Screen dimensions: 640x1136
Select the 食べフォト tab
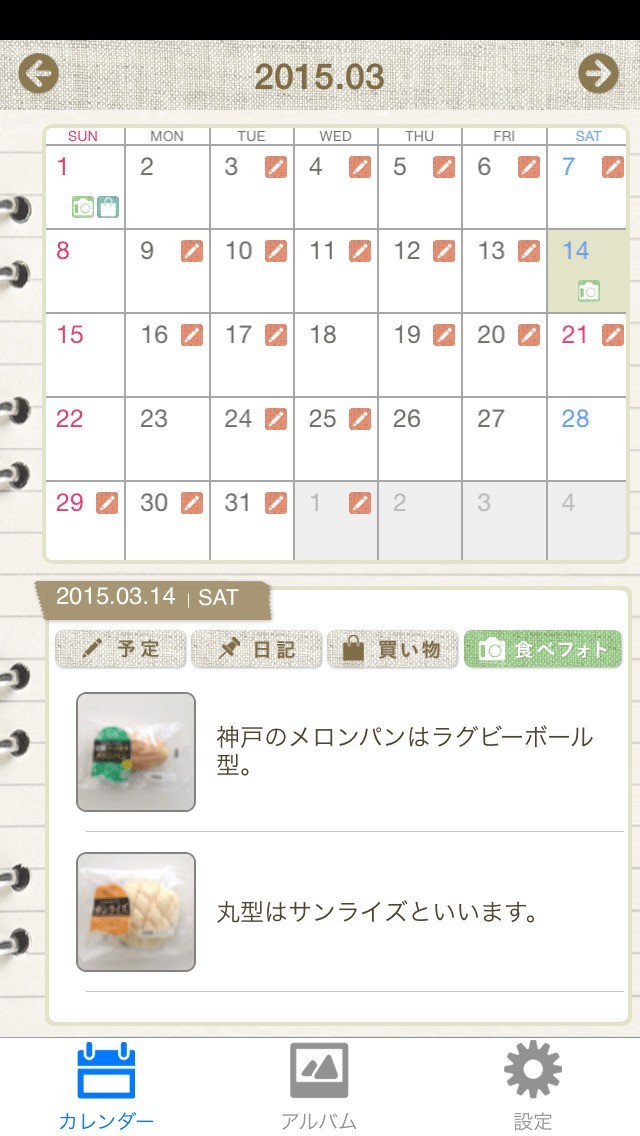[543, 649]
